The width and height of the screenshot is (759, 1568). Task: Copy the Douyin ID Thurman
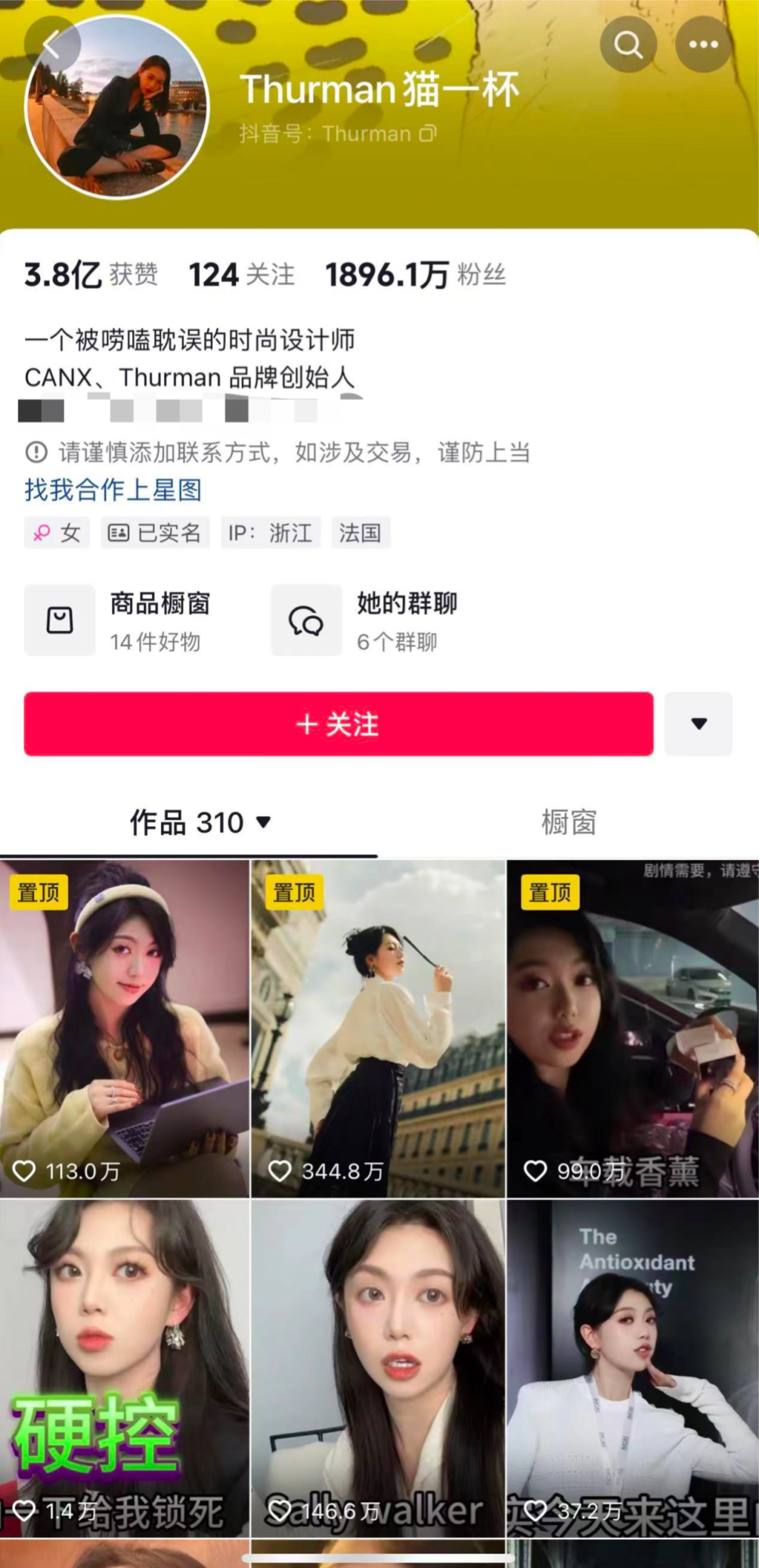pos(429,134)
